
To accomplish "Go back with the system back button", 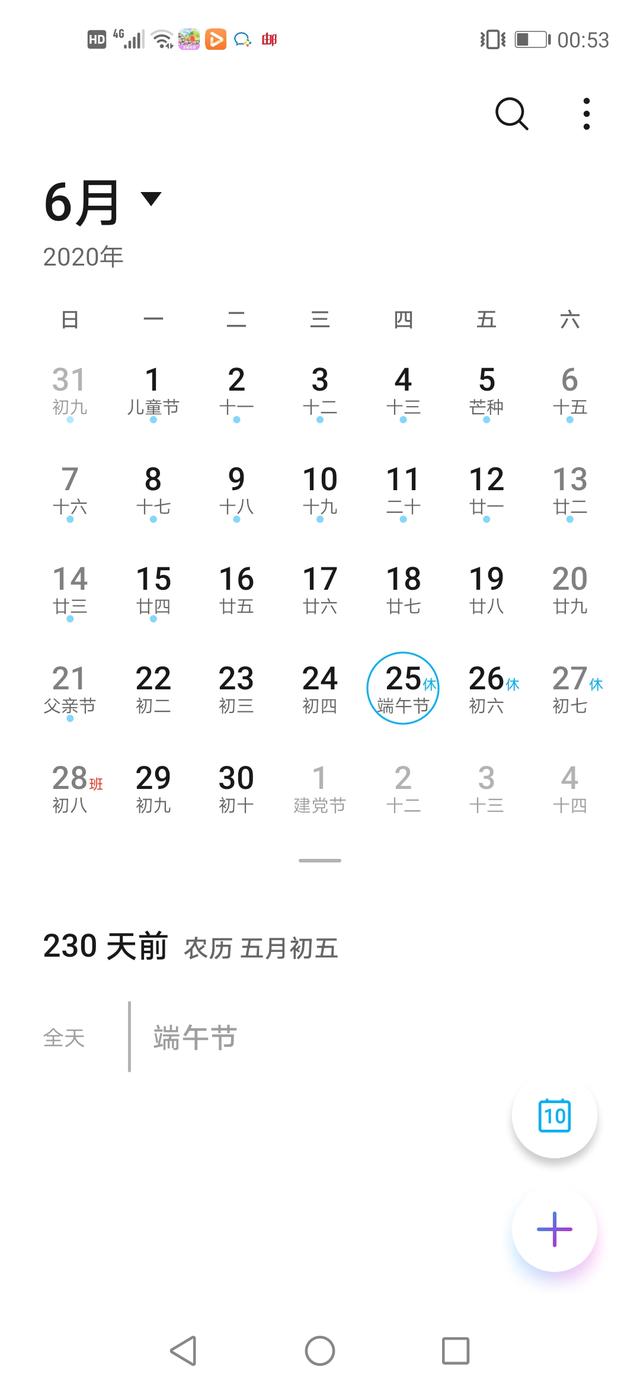I will [183, 1351].
